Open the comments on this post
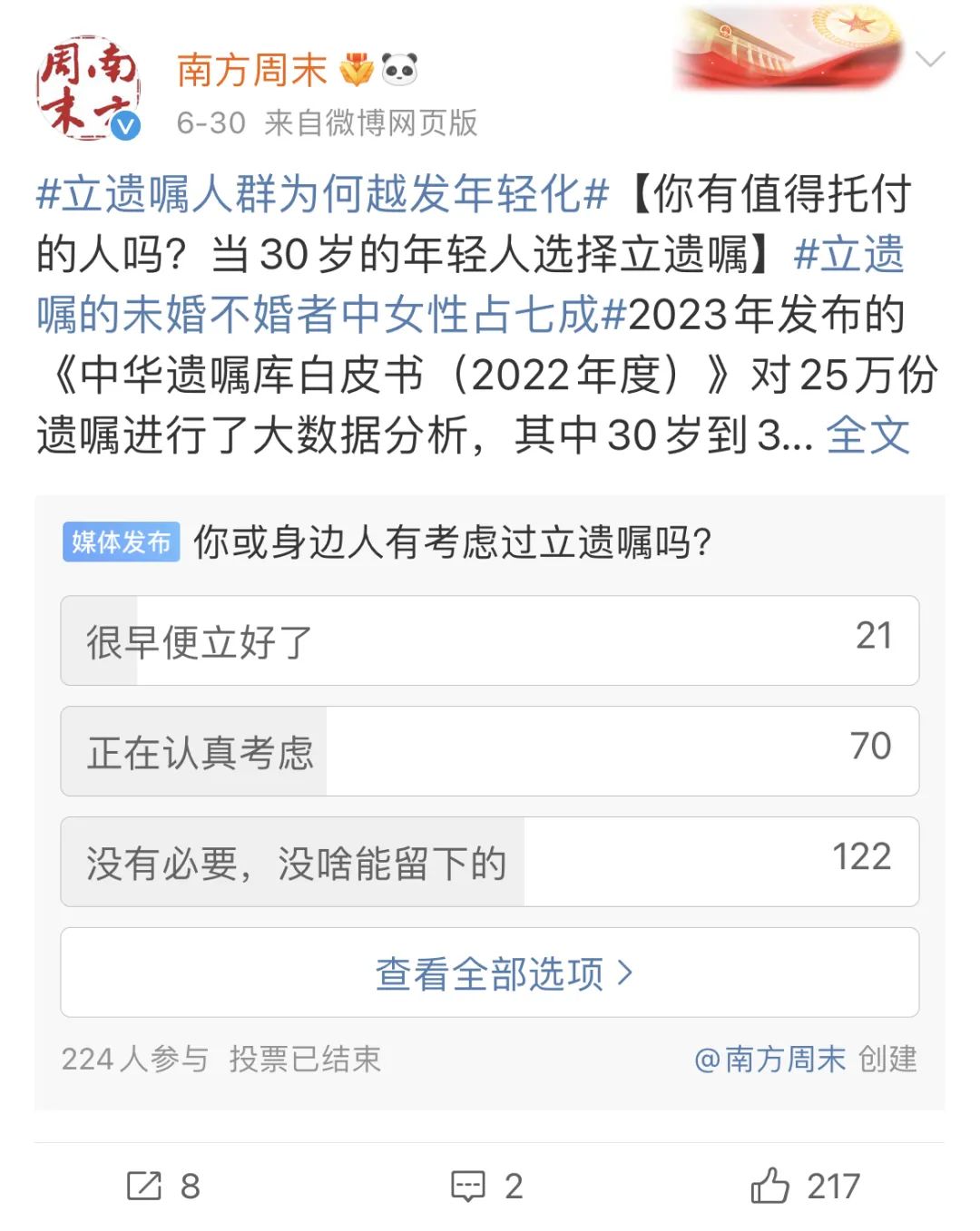This screenshot has width=980, height=1231. [487, 1186]
